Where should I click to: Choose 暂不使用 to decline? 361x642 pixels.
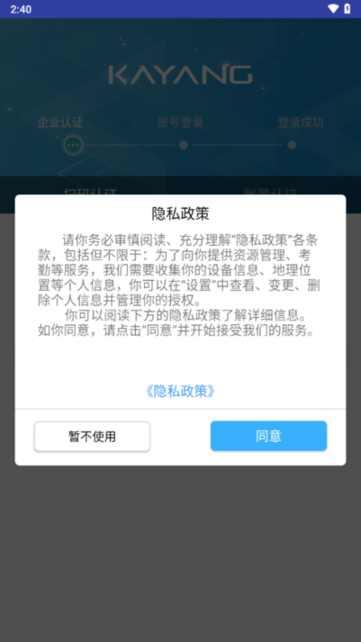click(92, 436)
